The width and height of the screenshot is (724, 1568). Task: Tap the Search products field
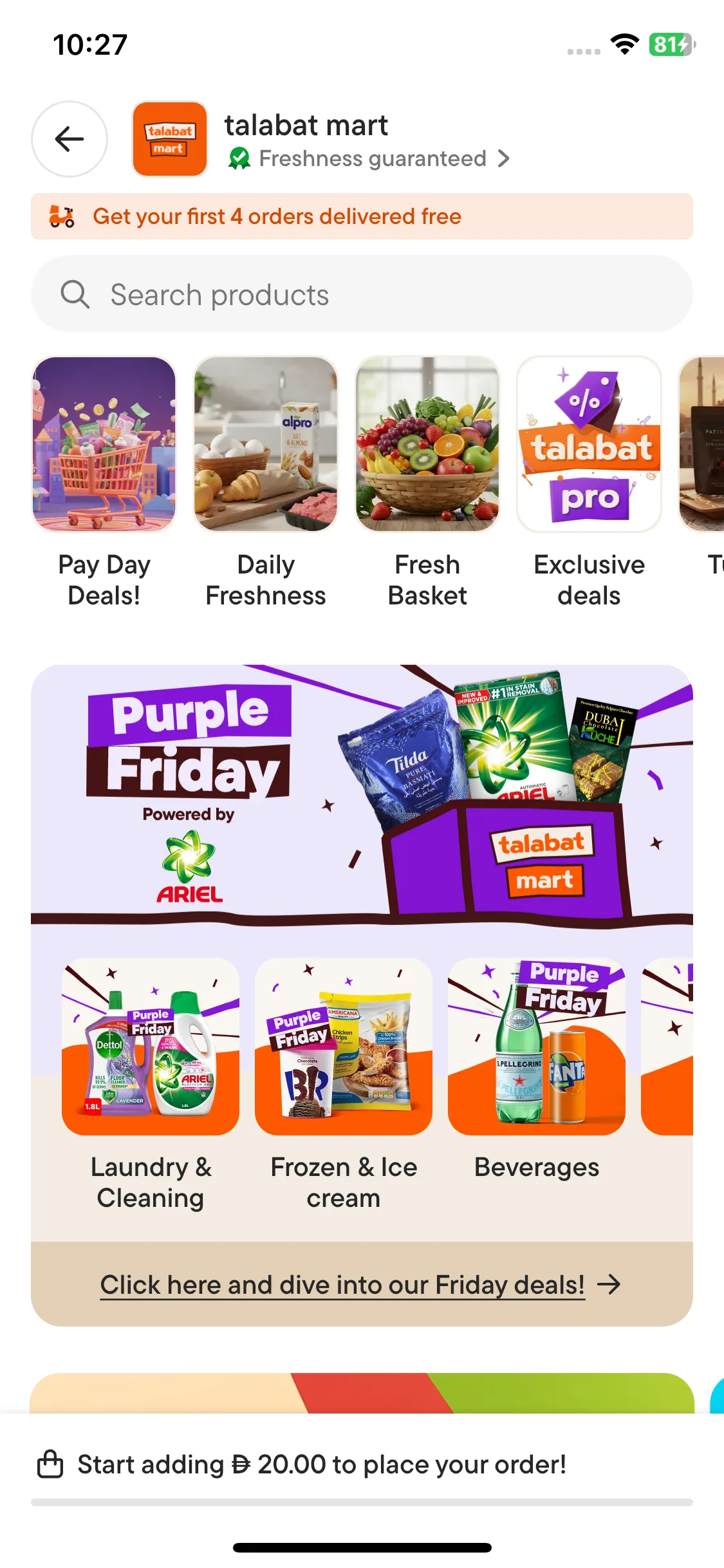pyautogui.click(x=362, y=294)
